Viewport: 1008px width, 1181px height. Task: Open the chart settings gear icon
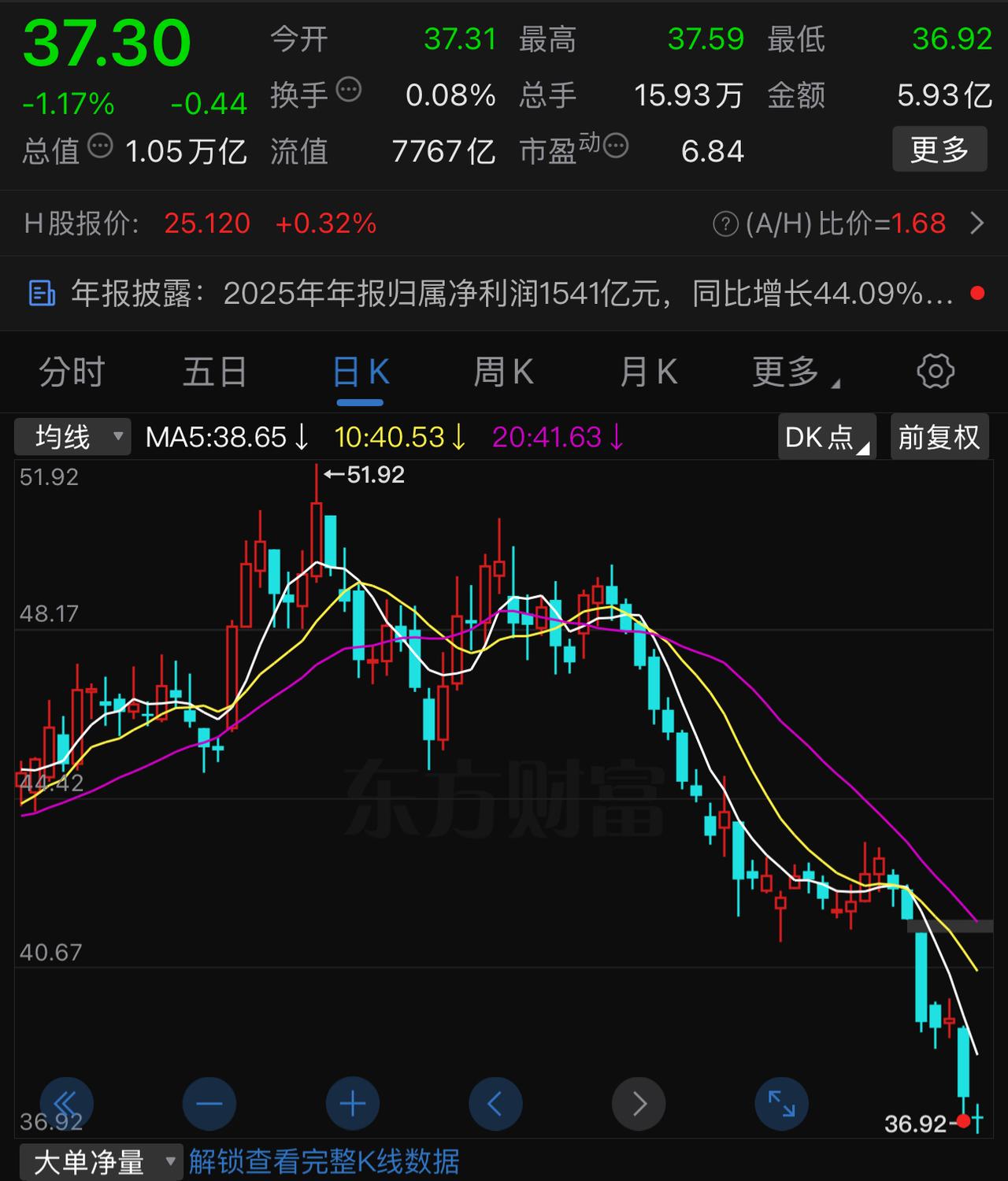point(936,372)
